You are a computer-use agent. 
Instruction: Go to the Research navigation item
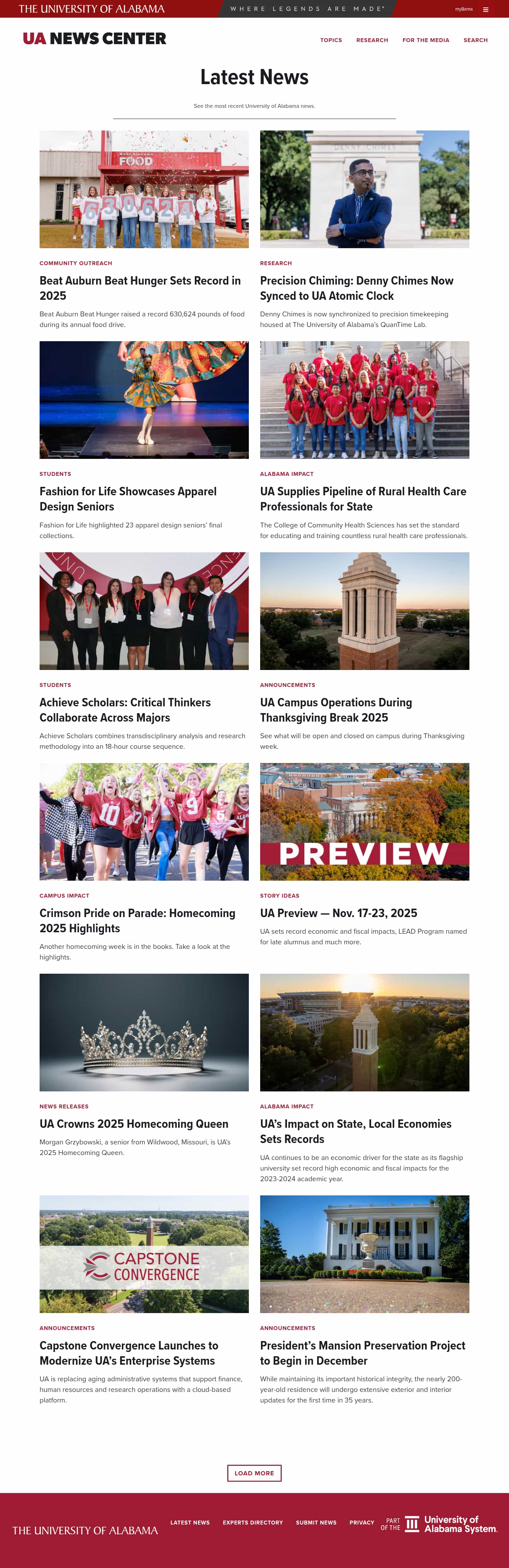coord(372,40)
